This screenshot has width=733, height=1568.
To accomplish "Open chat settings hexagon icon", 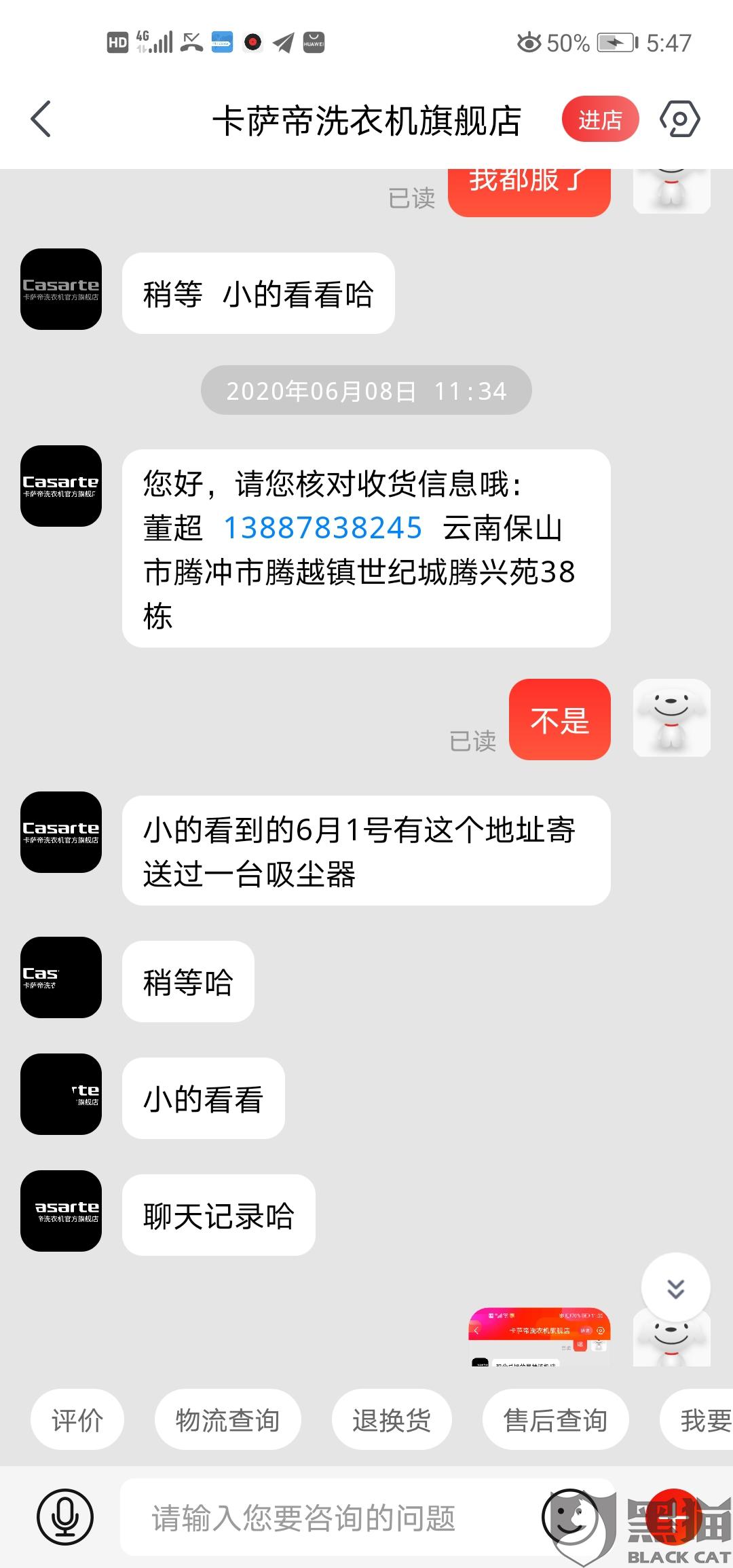I will pyautogui.click(x=679, y=119).
